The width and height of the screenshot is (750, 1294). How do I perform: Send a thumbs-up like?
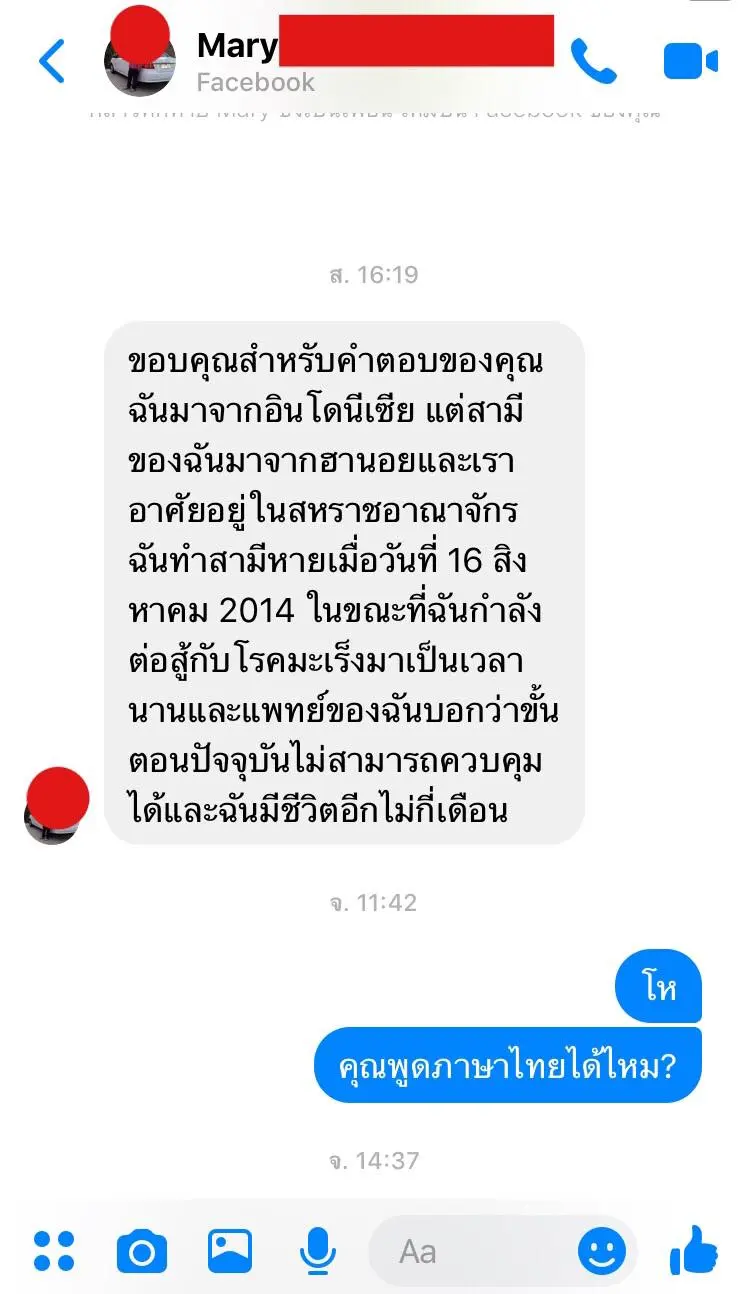click(x=693, y=1250)
